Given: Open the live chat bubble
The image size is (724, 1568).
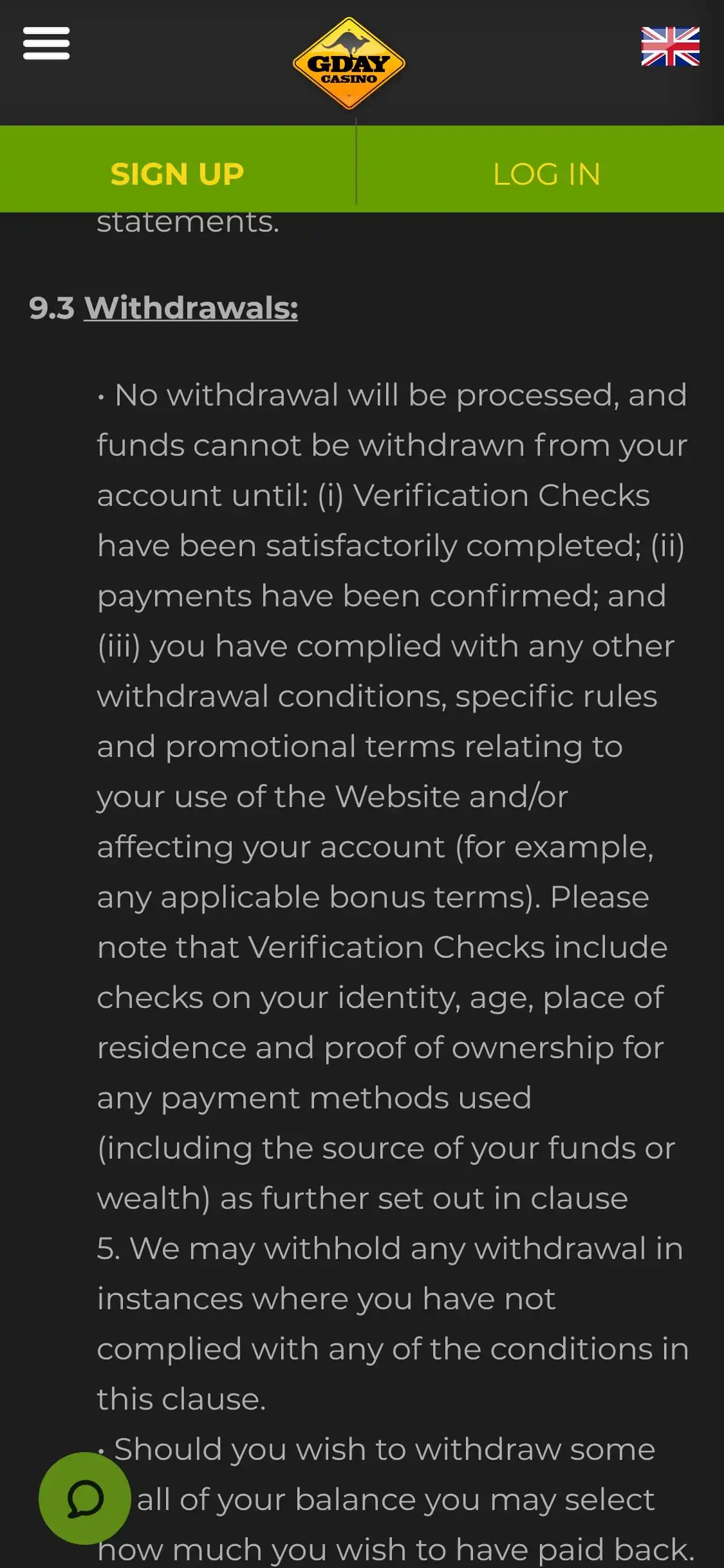Looking at the screenshot, I should (85, 1498).
